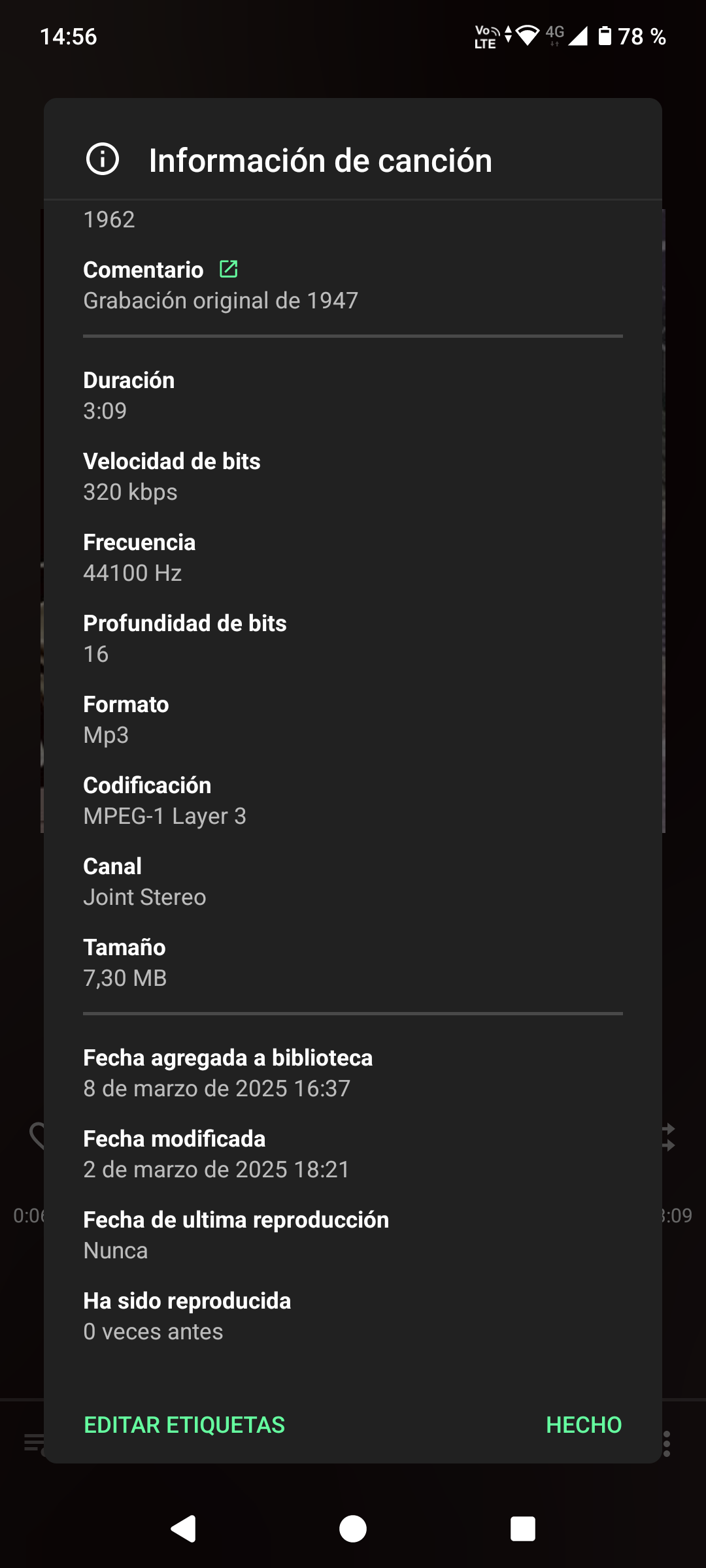Open recent apps with the square button
This screenshot has height=1568, width=706.
[523, 1528]
